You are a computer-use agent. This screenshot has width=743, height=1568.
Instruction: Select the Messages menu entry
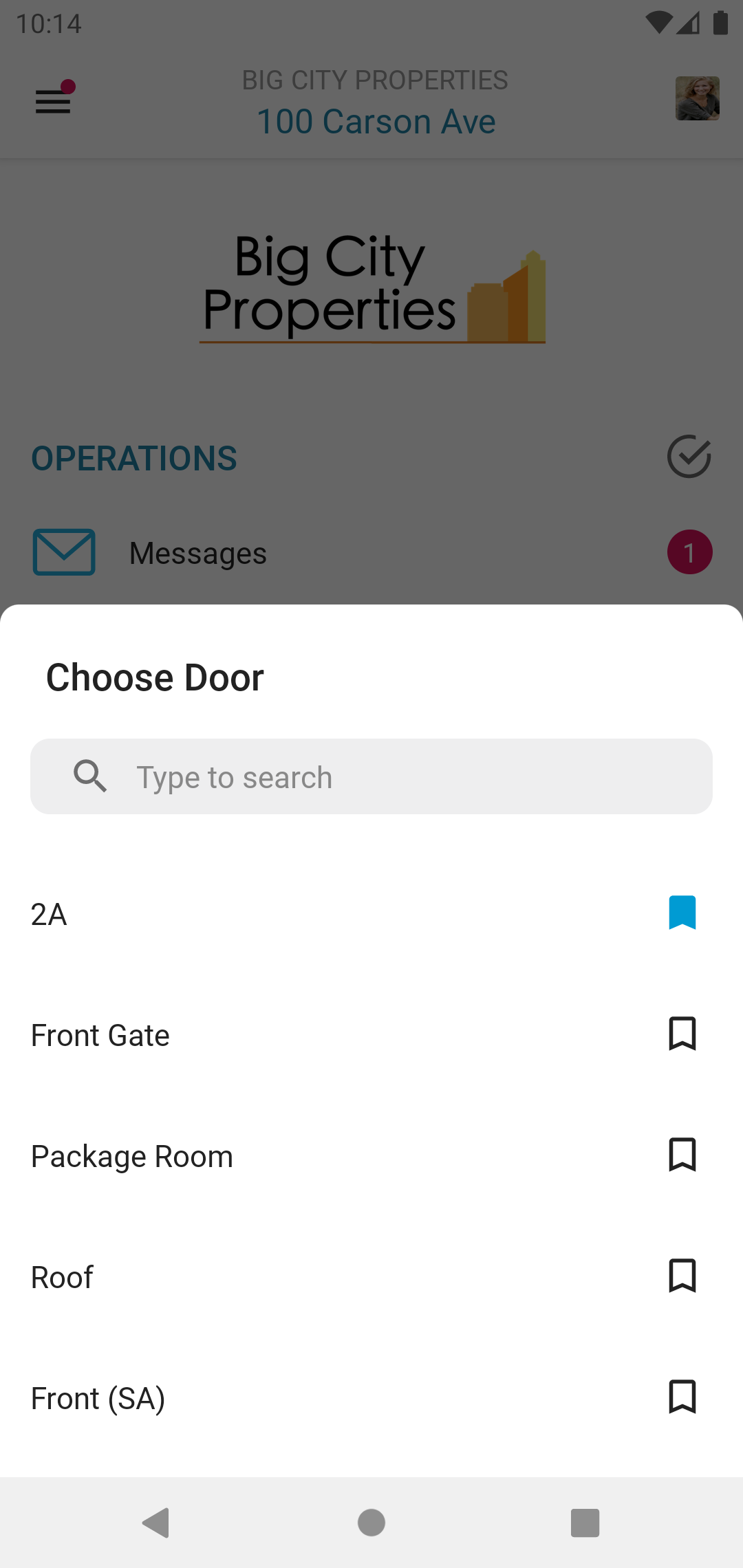tap(198, 552)
